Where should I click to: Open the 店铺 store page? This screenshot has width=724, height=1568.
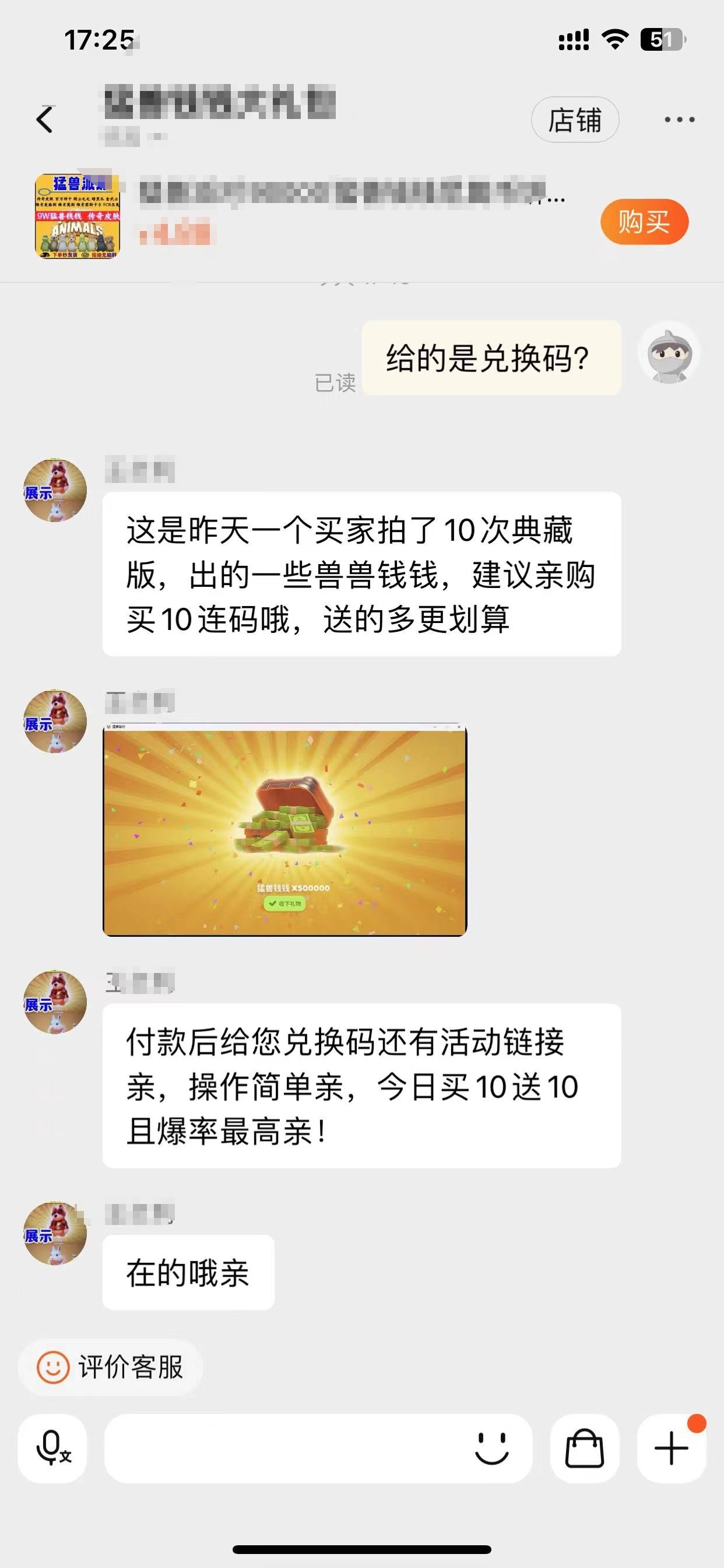pyautogui.click(x=575, y=120)
